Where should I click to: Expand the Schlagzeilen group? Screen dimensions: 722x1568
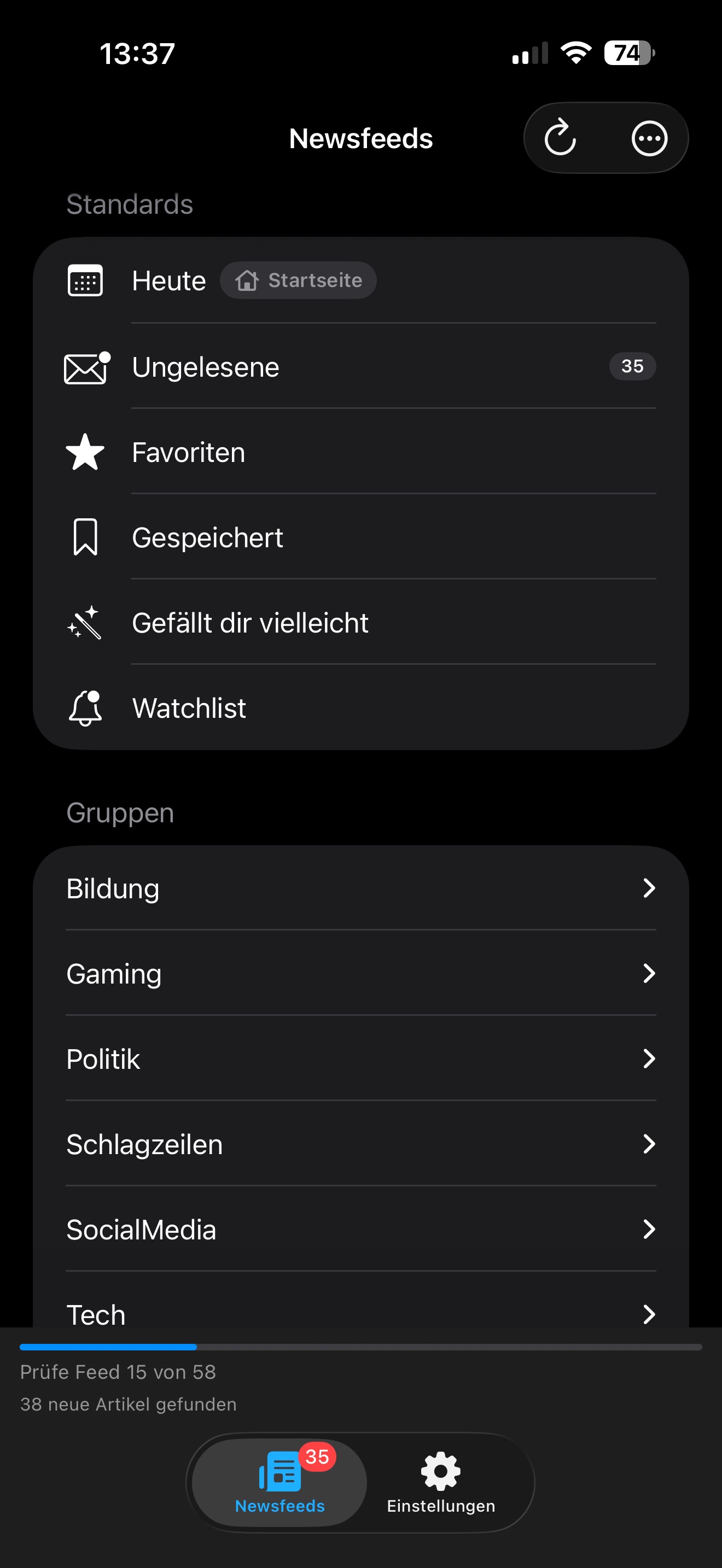click(361, 1144)
